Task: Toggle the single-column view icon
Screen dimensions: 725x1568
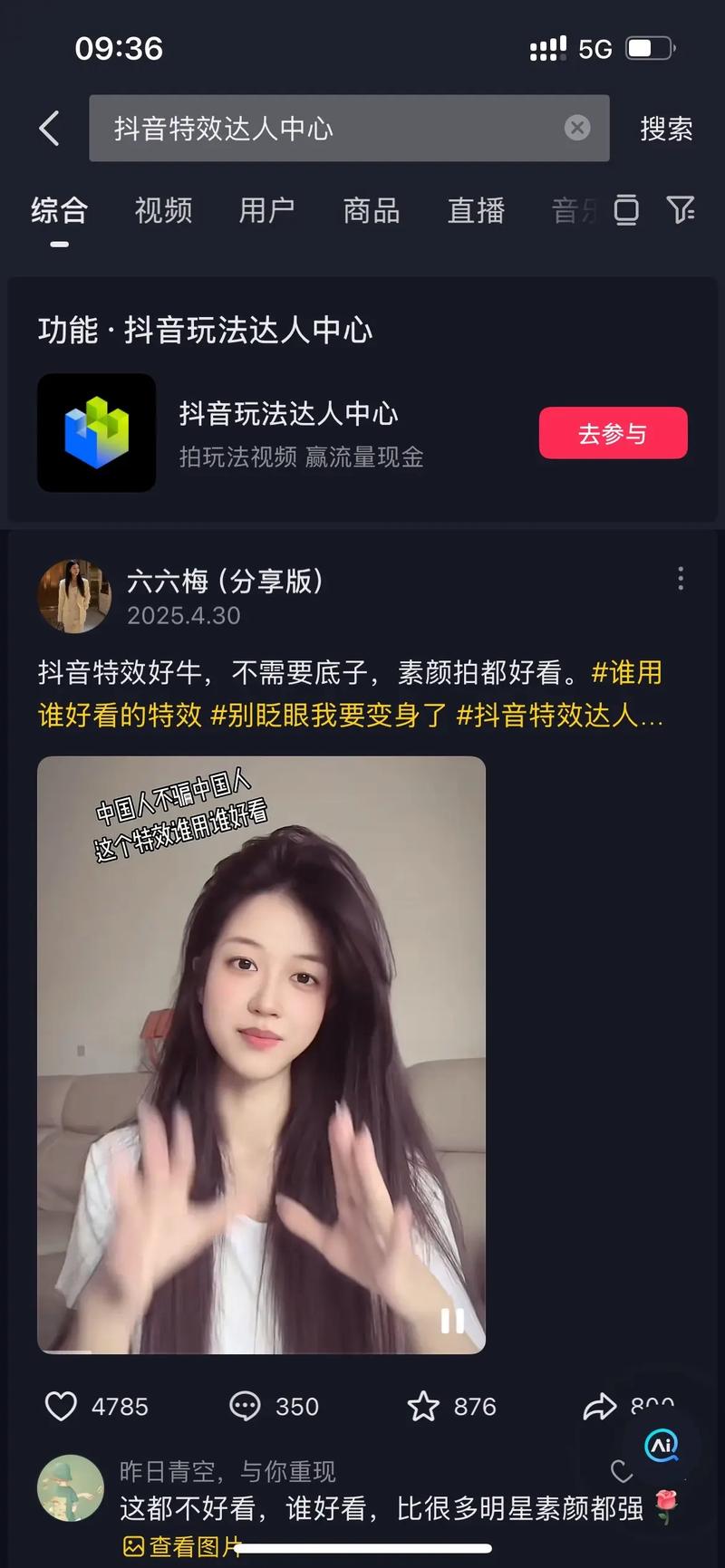Action: tap(626, 210)
